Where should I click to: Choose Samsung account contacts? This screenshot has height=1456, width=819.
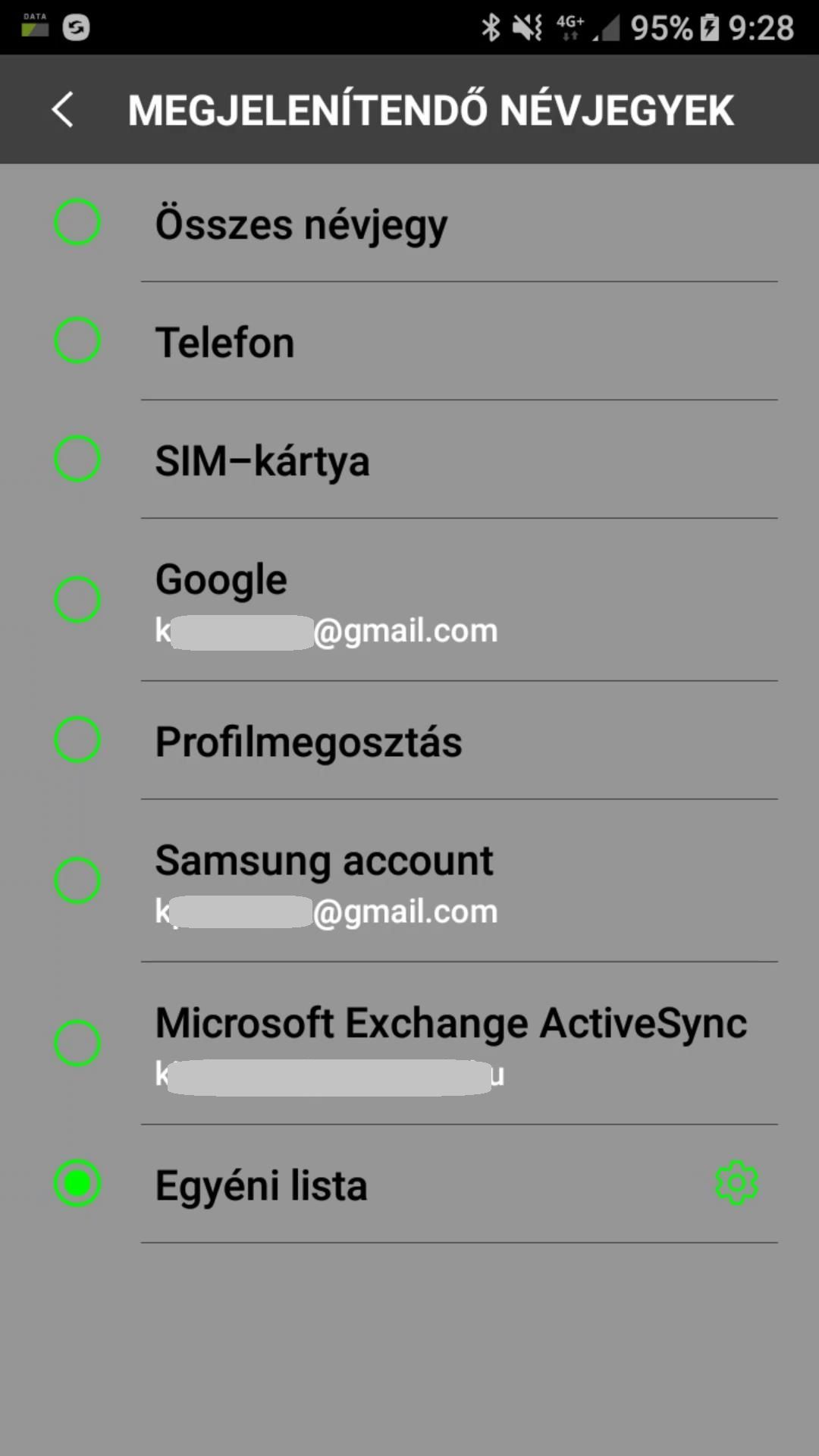(x=409, y=880)
